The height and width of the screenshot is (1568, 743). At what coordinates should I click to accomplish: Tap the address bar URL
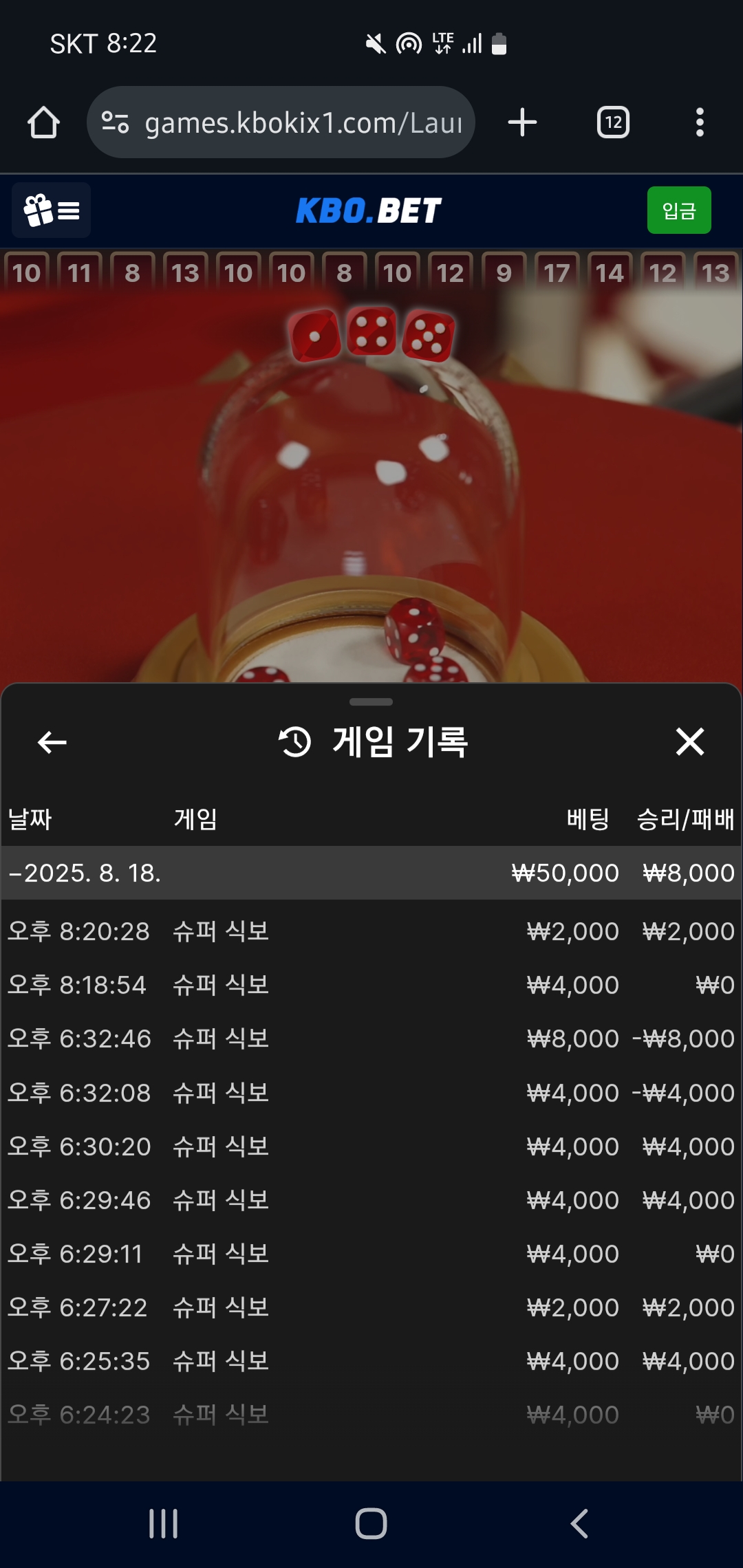pos(303,123)
